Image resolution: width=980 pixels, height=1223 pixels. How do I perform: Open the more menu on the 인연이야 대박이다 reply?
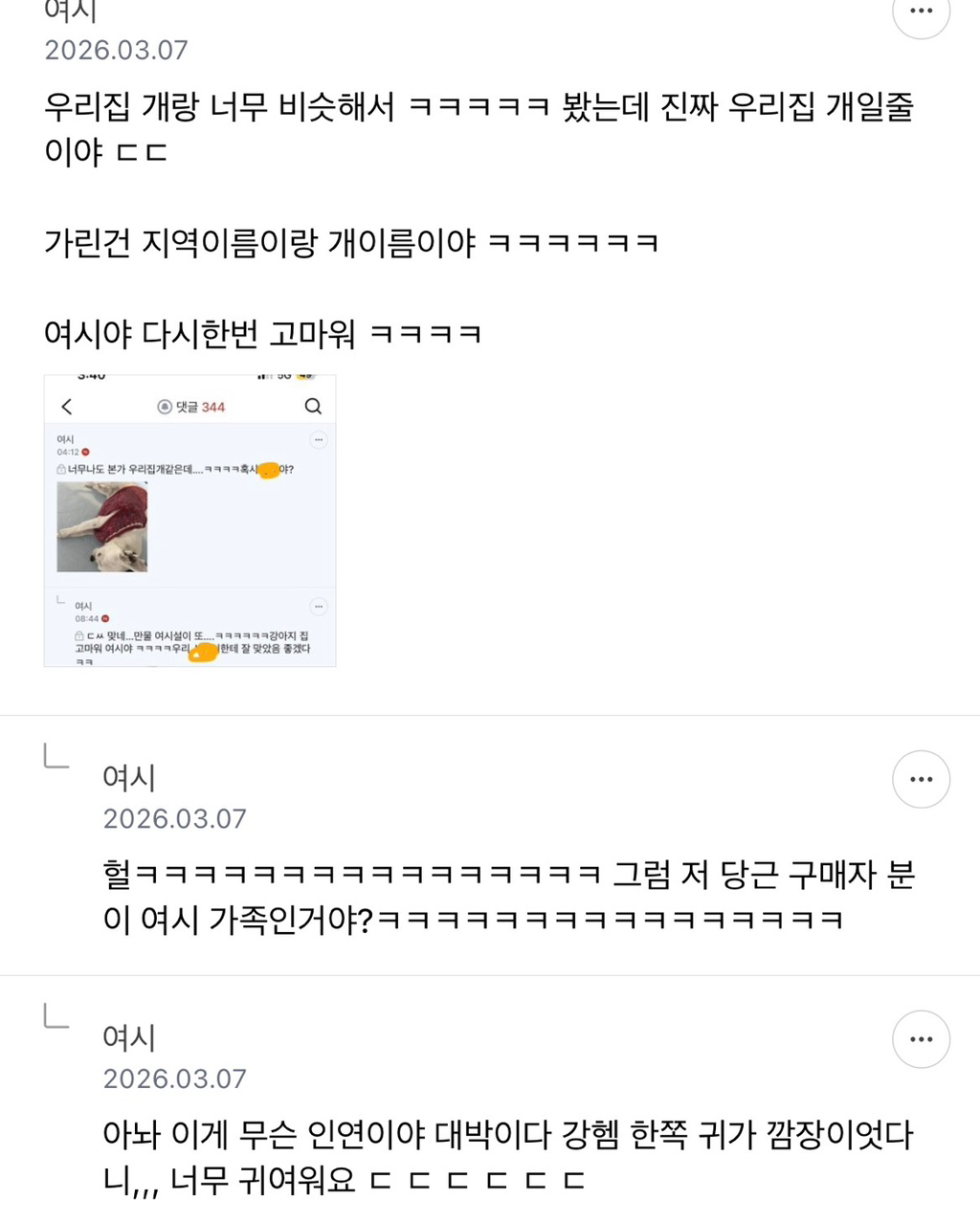921,1038
